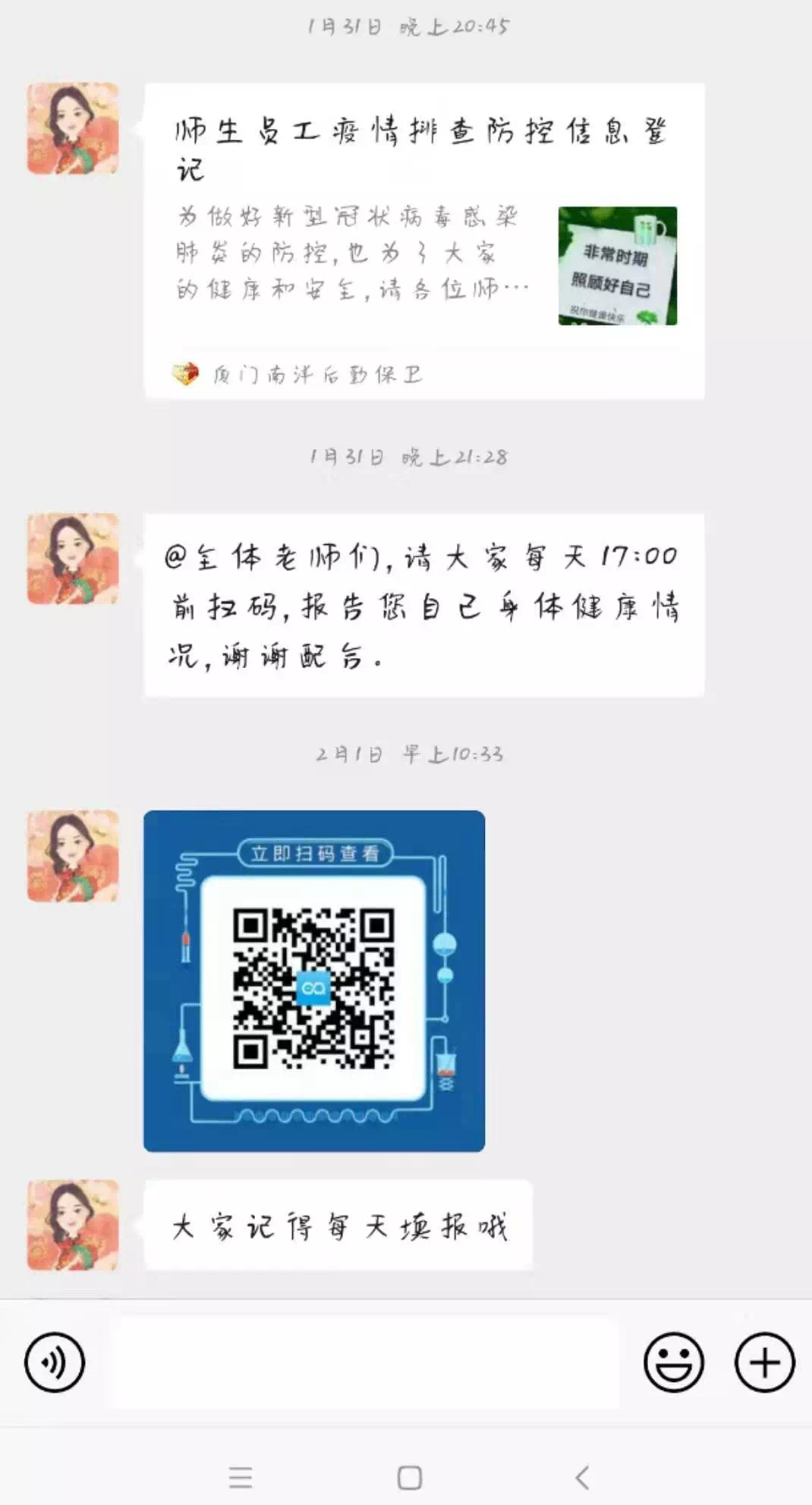Image resolution: width=812 pixels, height=1505 pixels.
Task: Go to the phone home screen
Action: 410,1478
